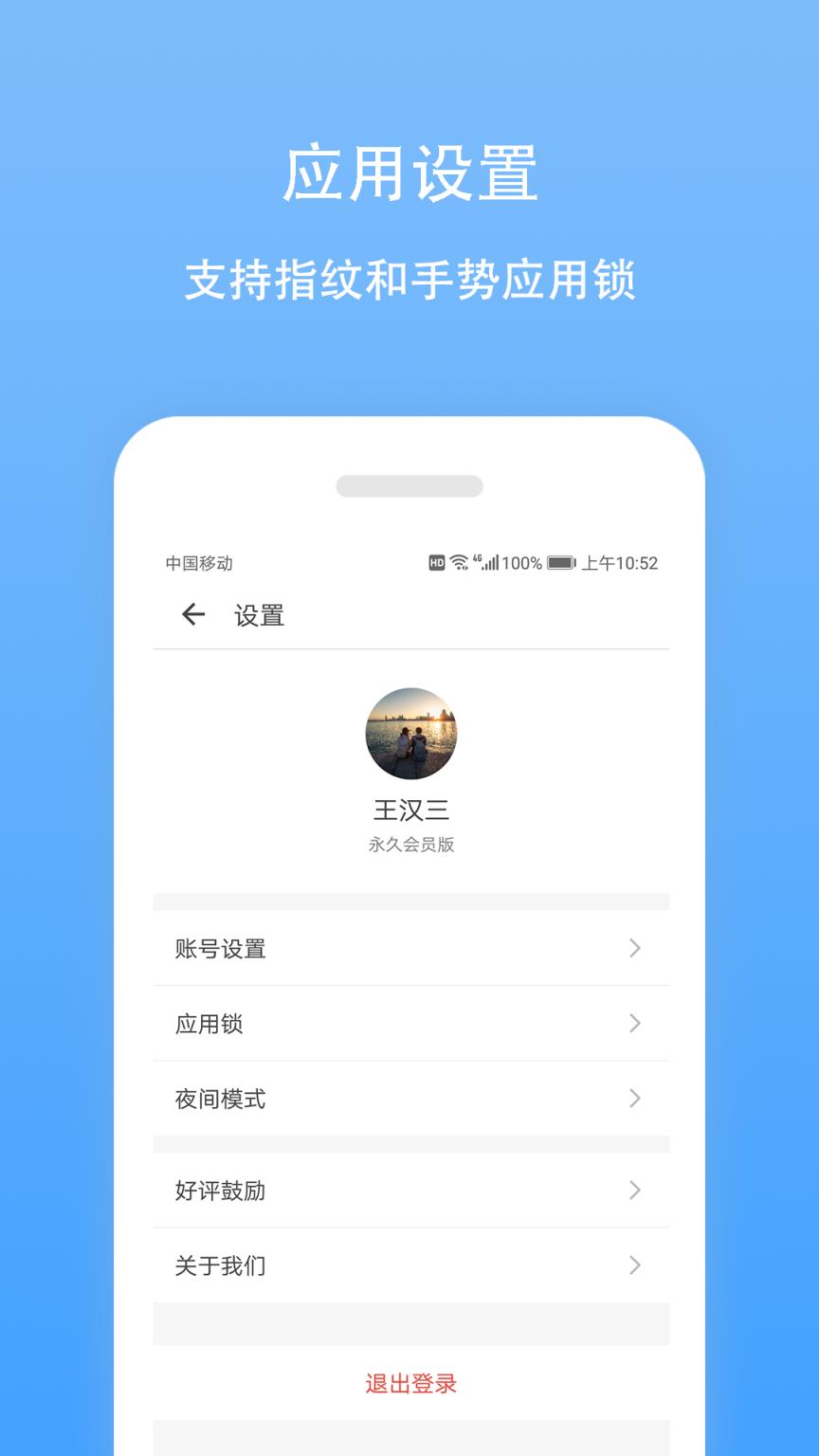This screenshot has width=819, height=1456.
Task: Tap the mobile signal strength bars icon
Action: click(x=491, y=564)
